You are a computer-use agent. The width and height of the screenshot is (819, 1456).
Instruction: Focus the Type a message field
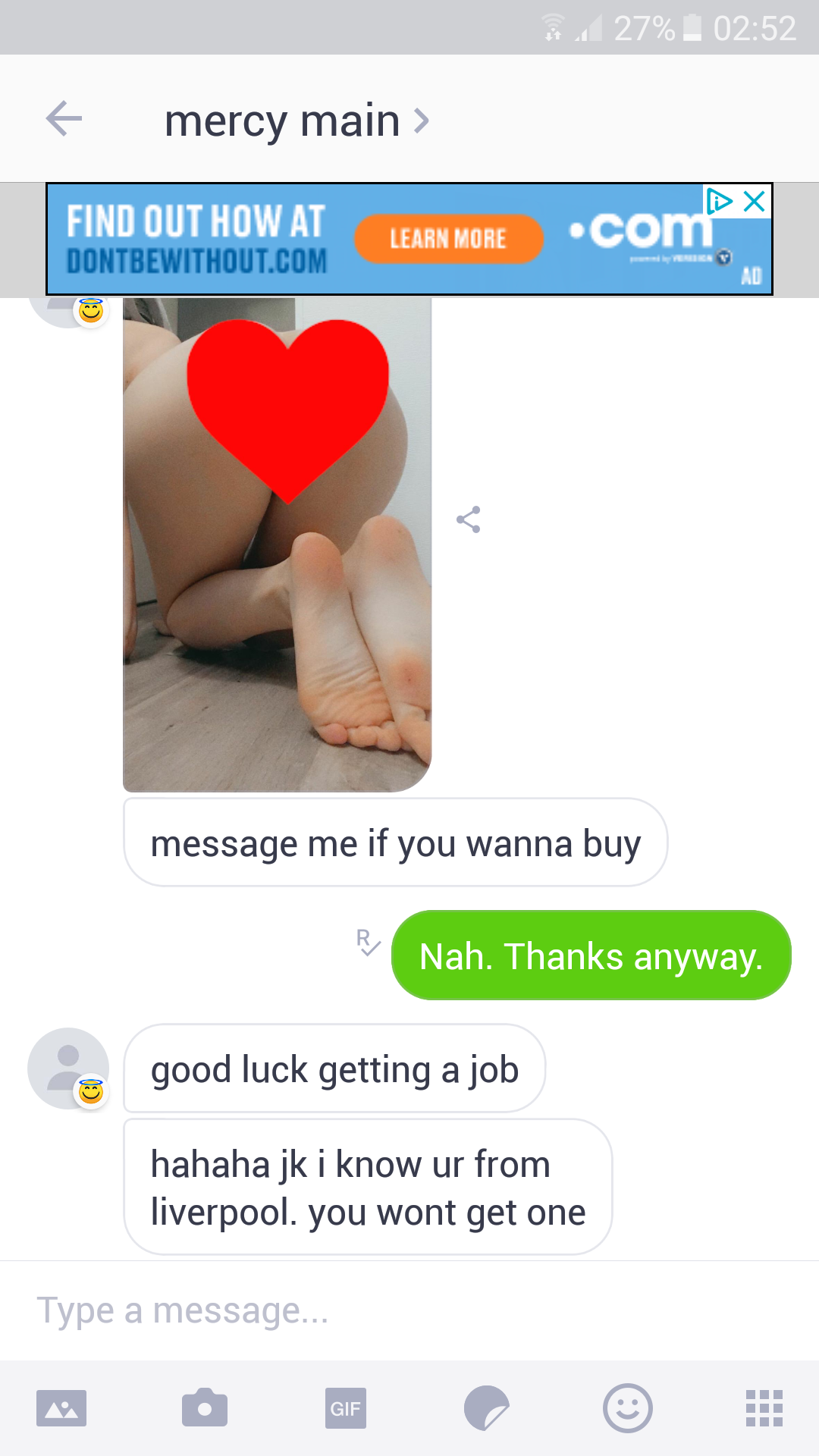click(409, 1310)
